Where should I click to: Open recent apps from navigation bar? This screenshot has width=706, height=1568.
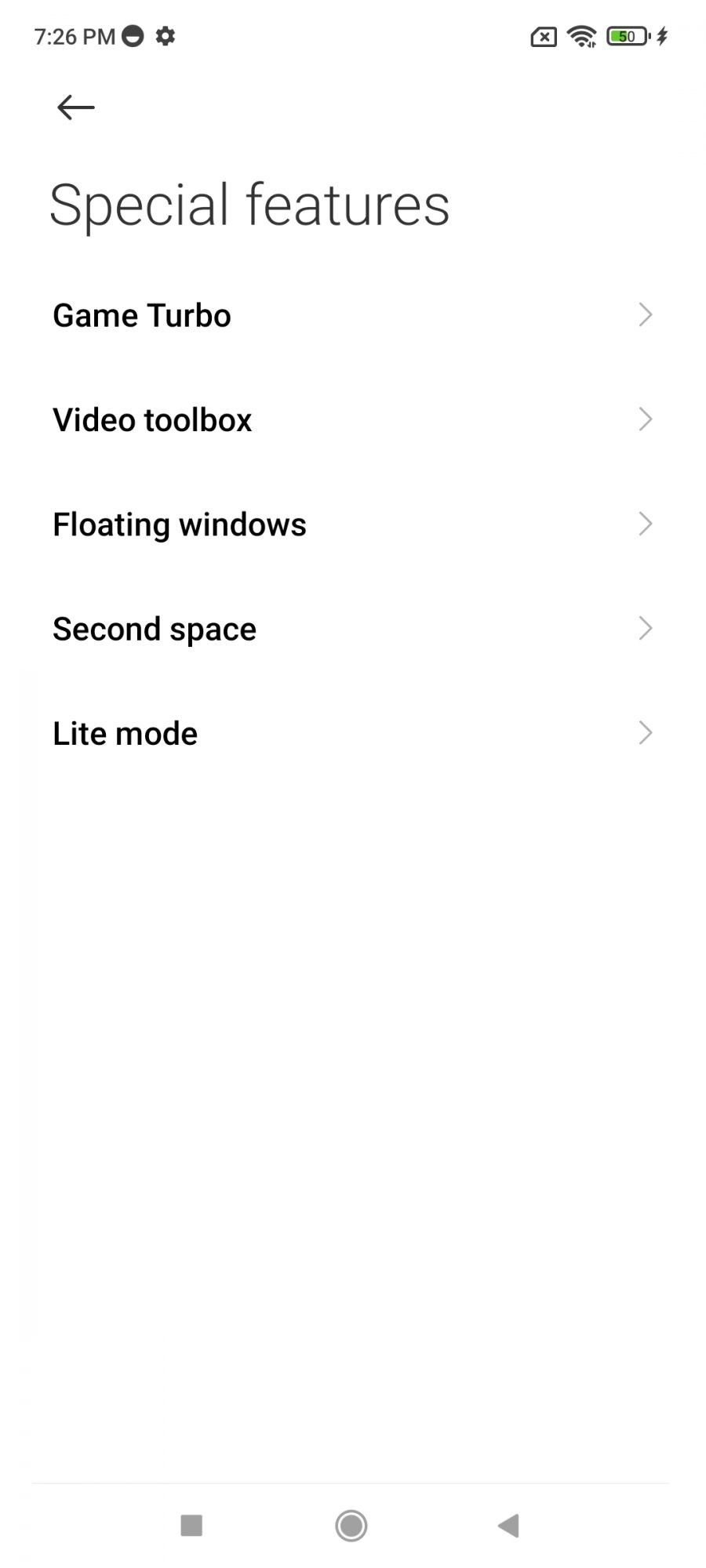coord(191,1526)
